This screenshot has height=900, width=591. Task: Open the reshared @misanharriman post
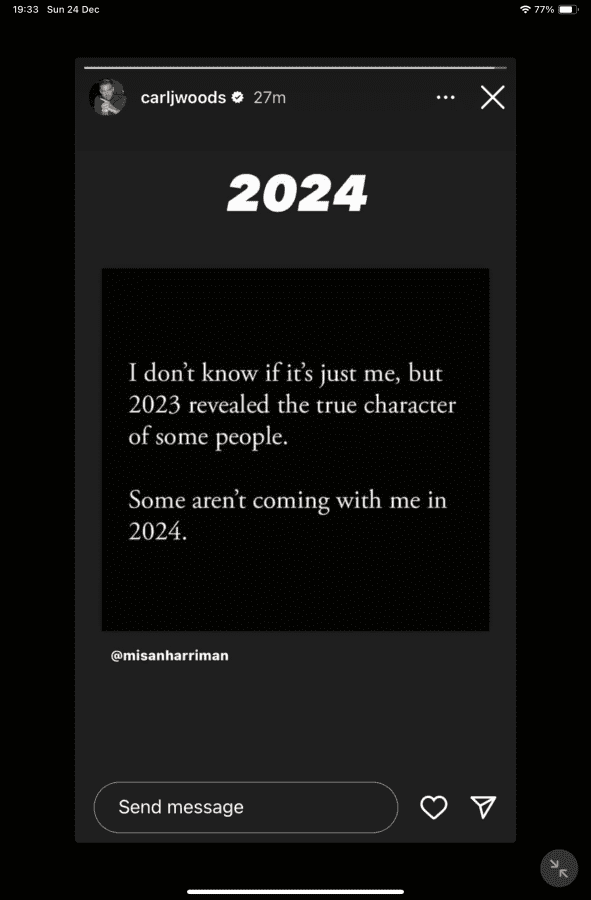[296, 449]
